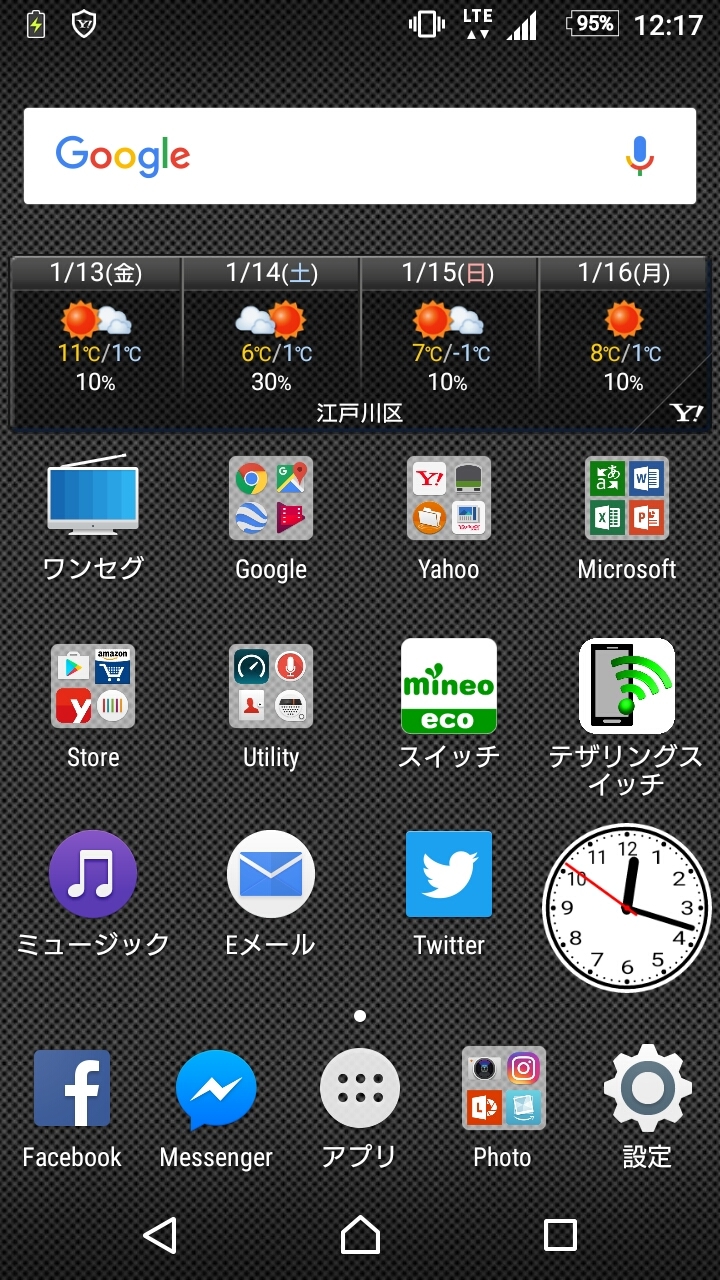The image size is (720, 1280).
Task: Open the Store folder
Action: pos(93,686)
